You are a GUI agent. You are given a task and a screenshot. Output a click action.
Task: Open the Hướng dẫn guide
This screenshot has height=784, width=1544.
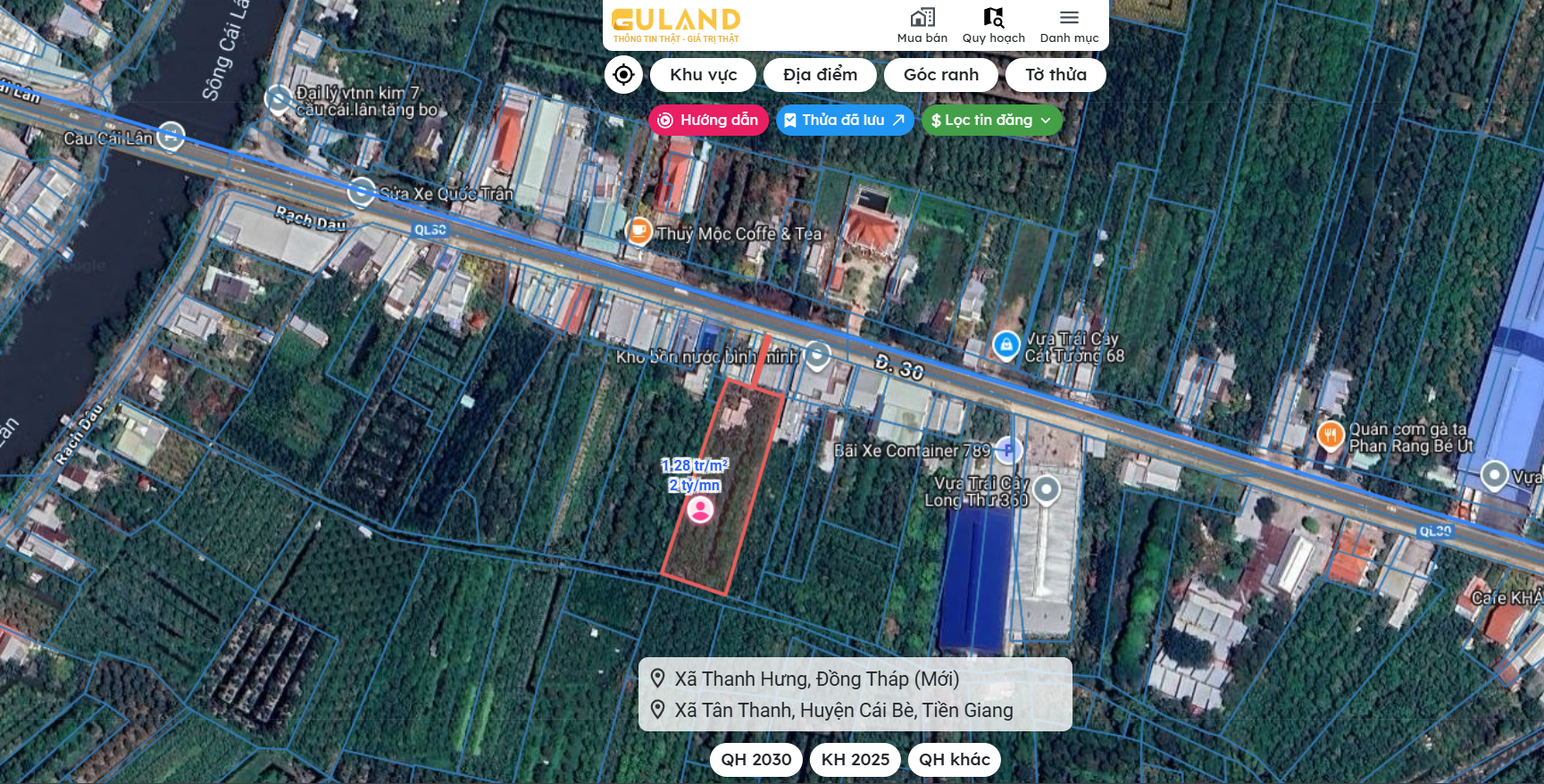(708, 121)
